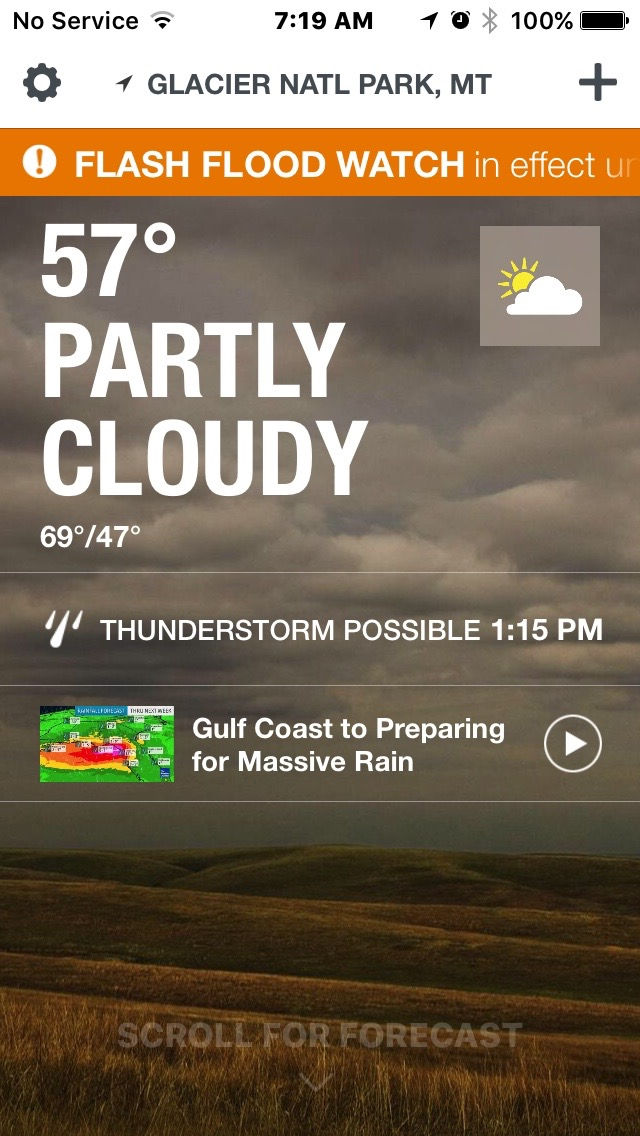640x1136 pixels.
Task: Open the rainfall forecast map thumbnail
Action: click(107, 744)
